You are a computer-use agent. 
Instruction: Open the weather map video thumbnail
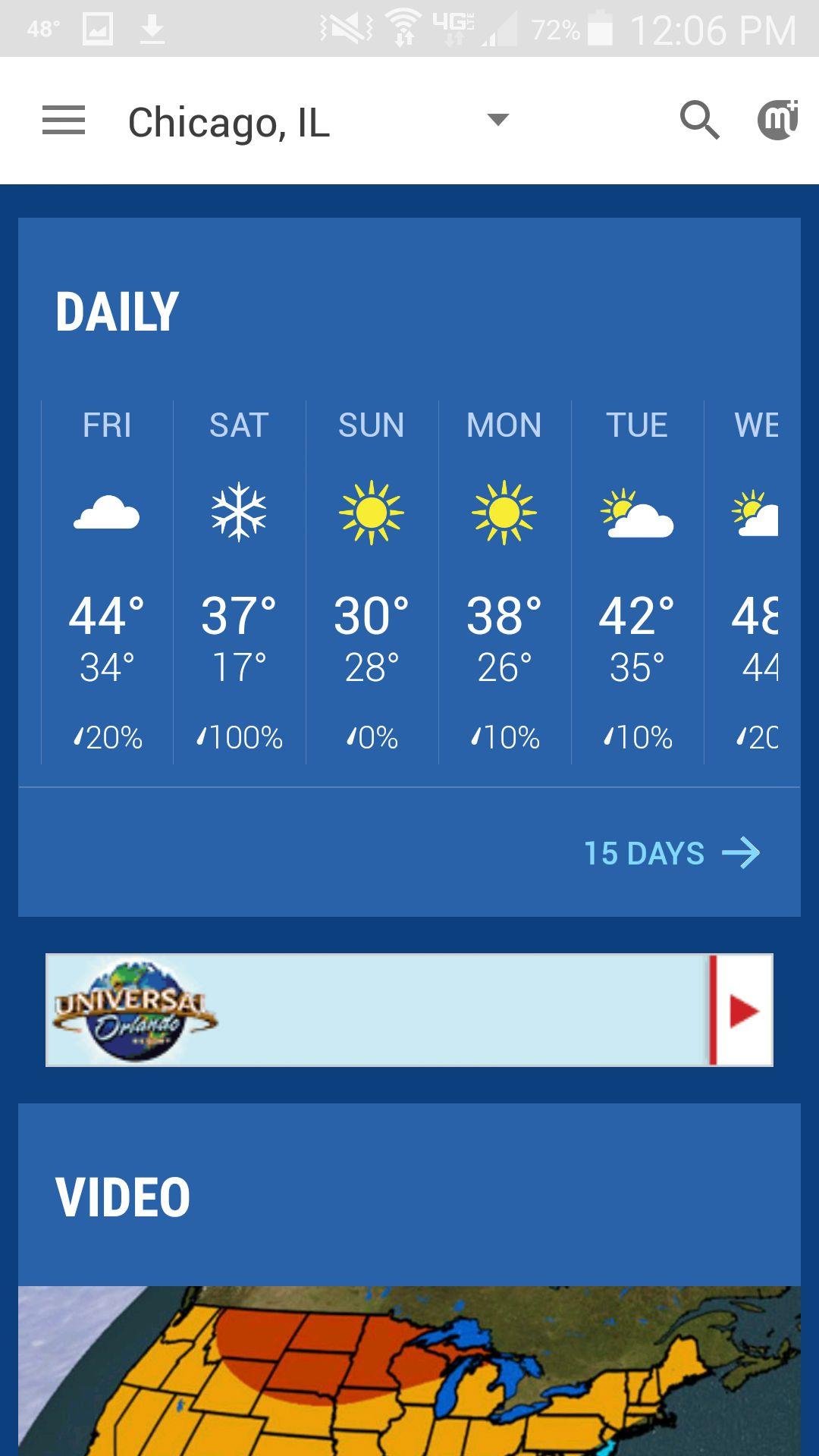pos(409,1365)
